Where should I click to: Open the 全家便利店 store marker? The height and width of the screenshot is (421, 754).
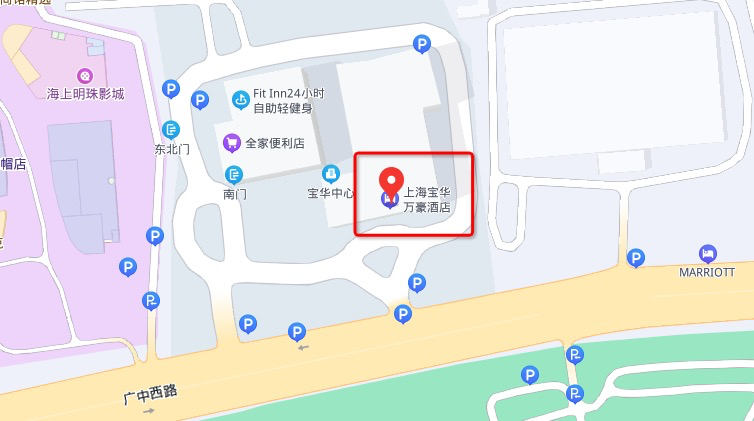click(232, 143)
